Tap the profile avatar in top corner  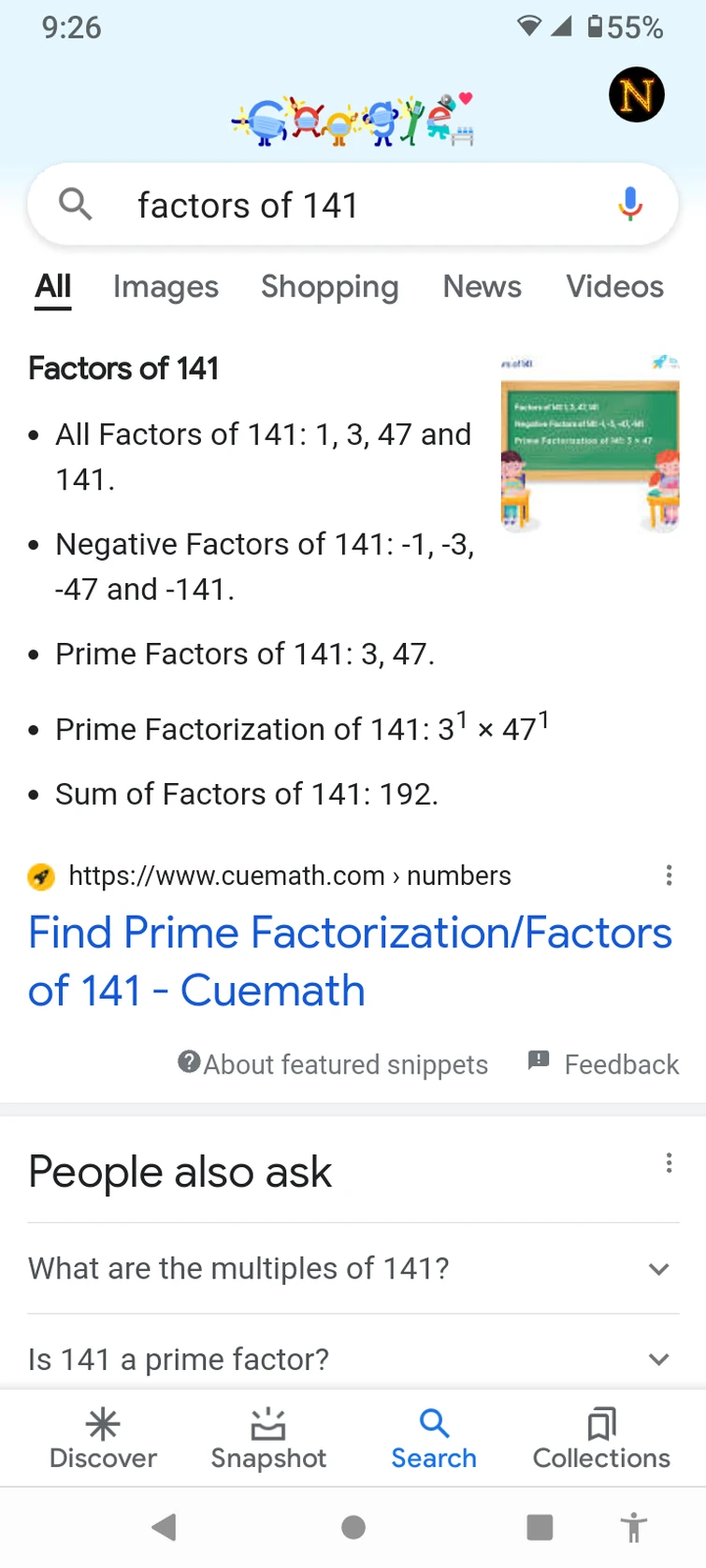point(637,93)
